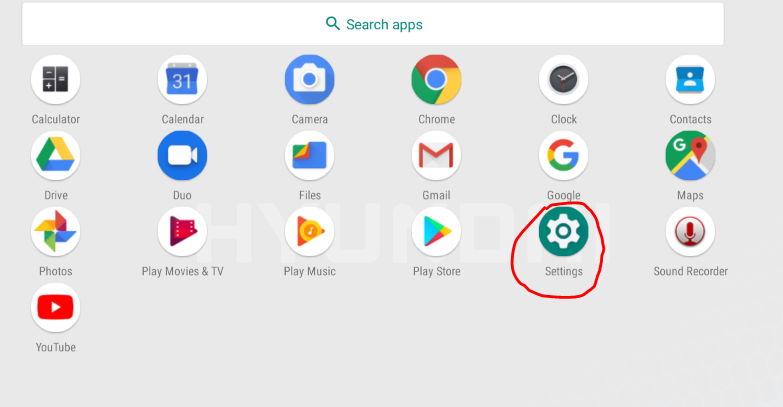Launch the Play Music app
Image resolution: width=783 pixels, height=407 pixels.
tap(309, 232)
